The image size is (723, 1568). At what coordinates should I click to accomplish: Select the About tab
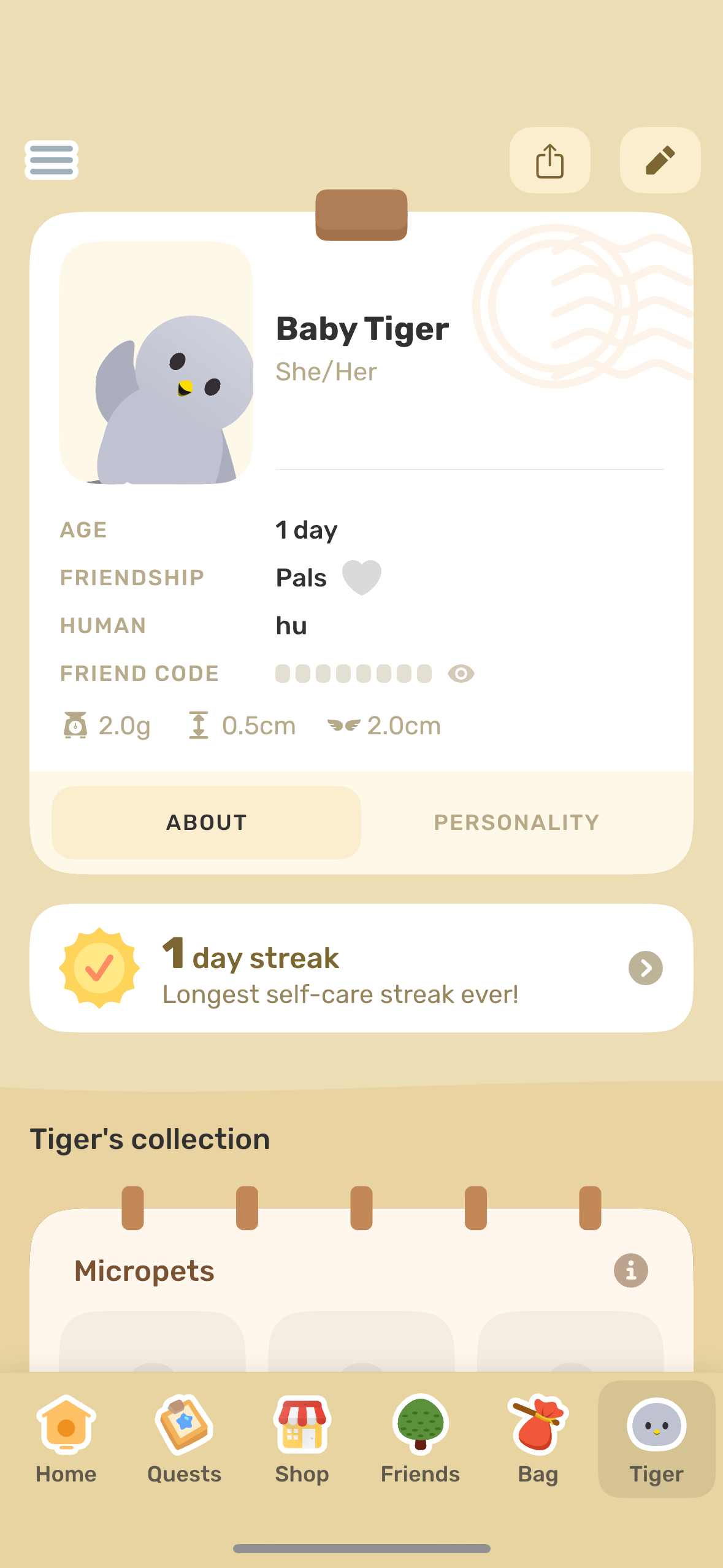206,821
